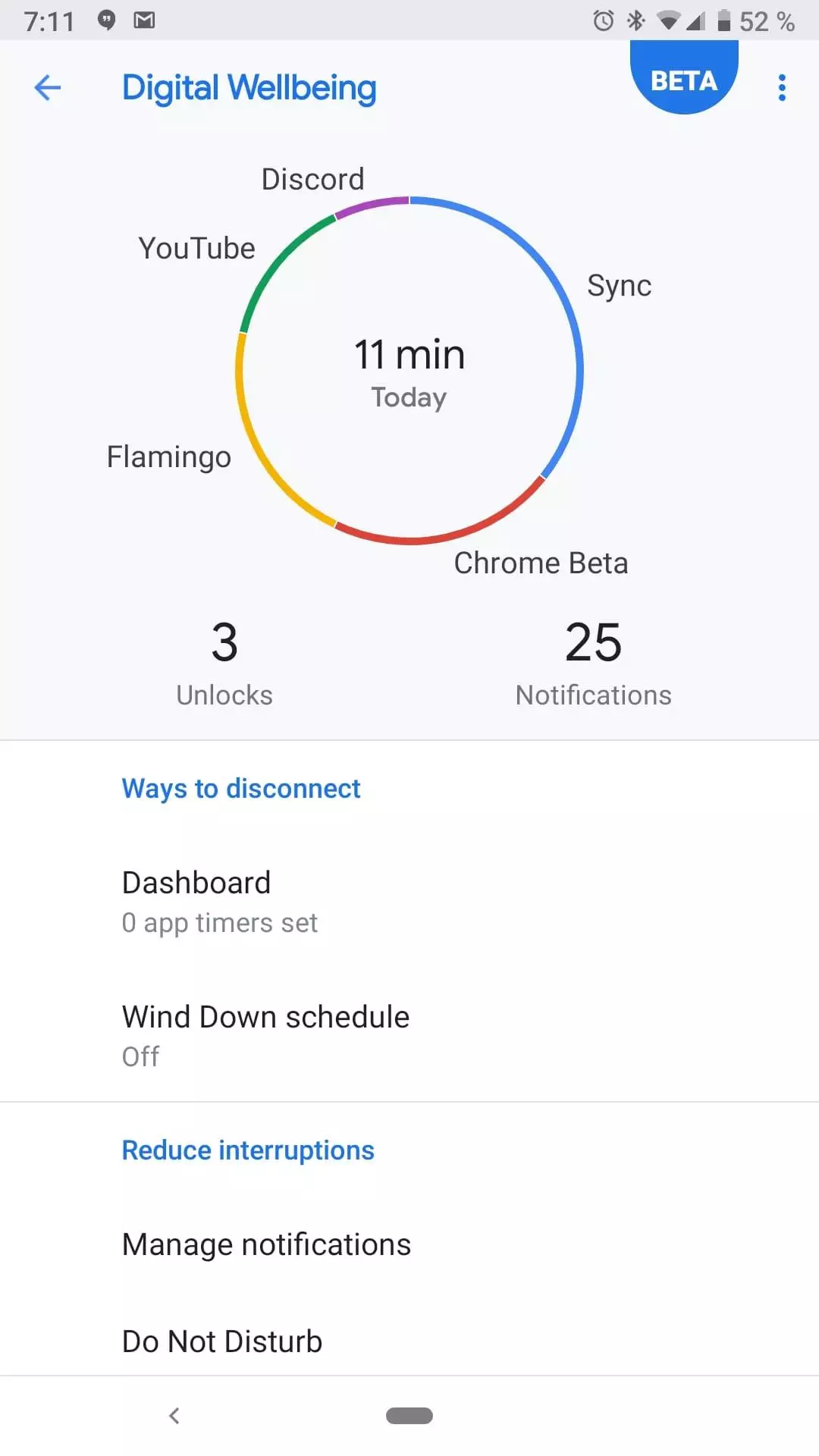Tap the home pill in navigation bar
Viewport: 819px width, 1456px height.
(409, 1416)
